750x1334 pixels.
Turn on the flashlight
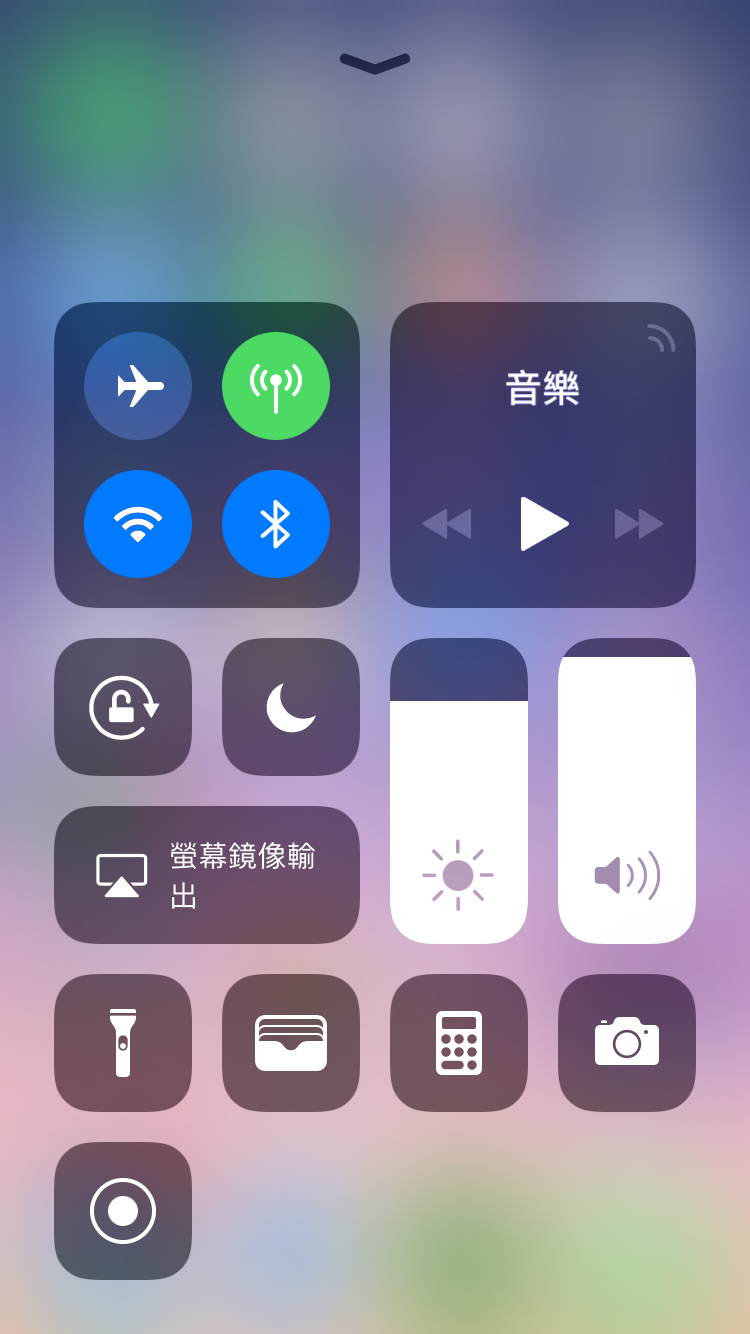point(123,1043)
